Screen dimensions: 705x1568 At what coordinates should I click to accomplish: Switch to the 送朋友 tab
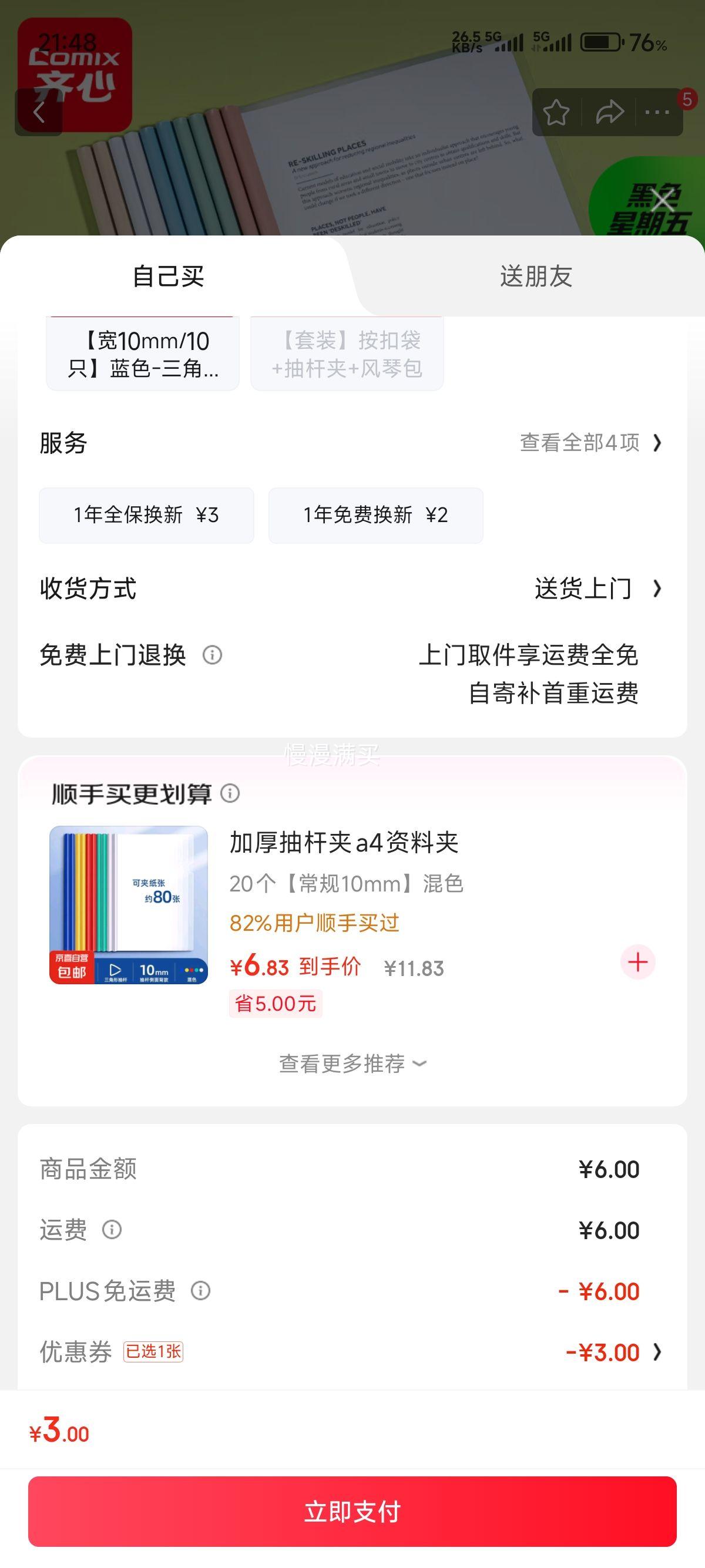coord(536,277)
